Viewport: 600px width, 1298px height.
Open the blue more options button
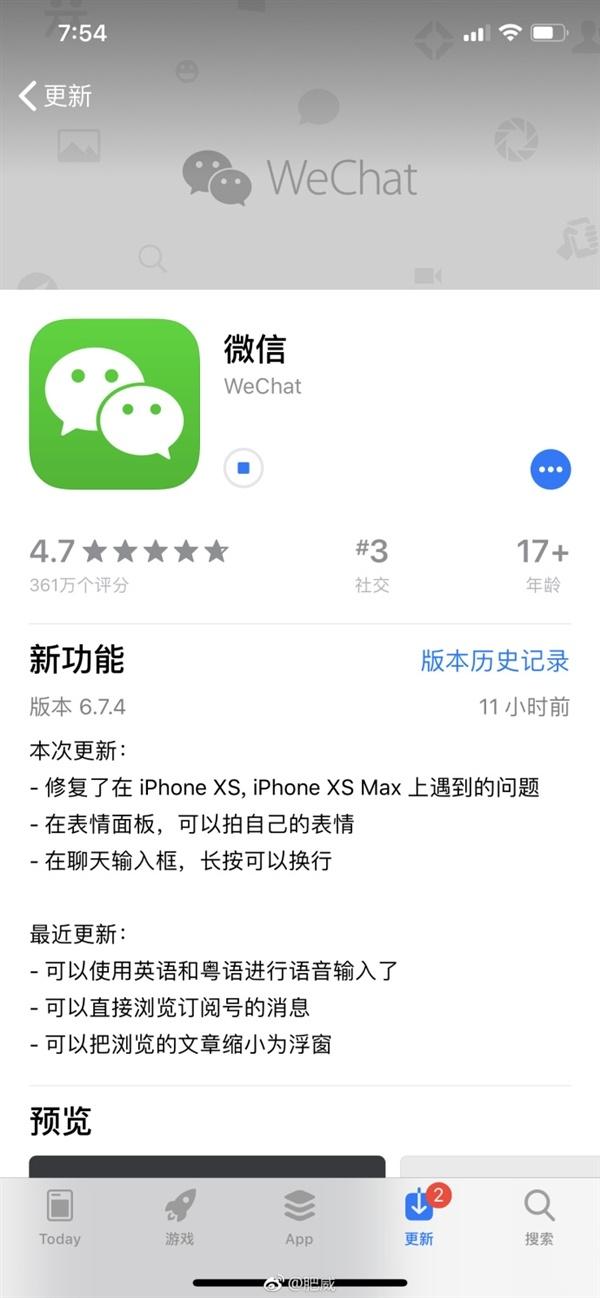point(550,468)
